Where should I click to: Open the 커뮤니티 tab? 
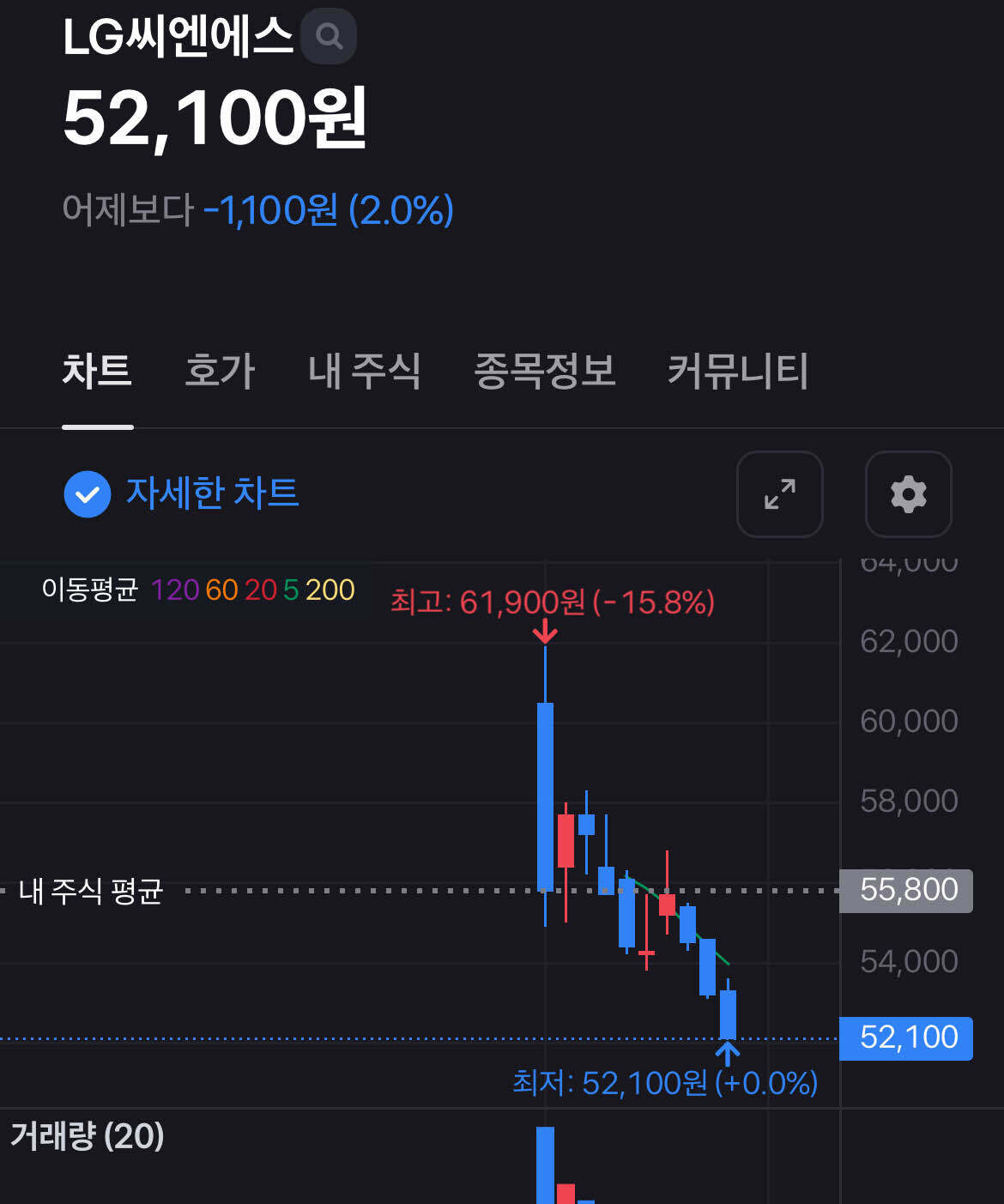[738, 372]
